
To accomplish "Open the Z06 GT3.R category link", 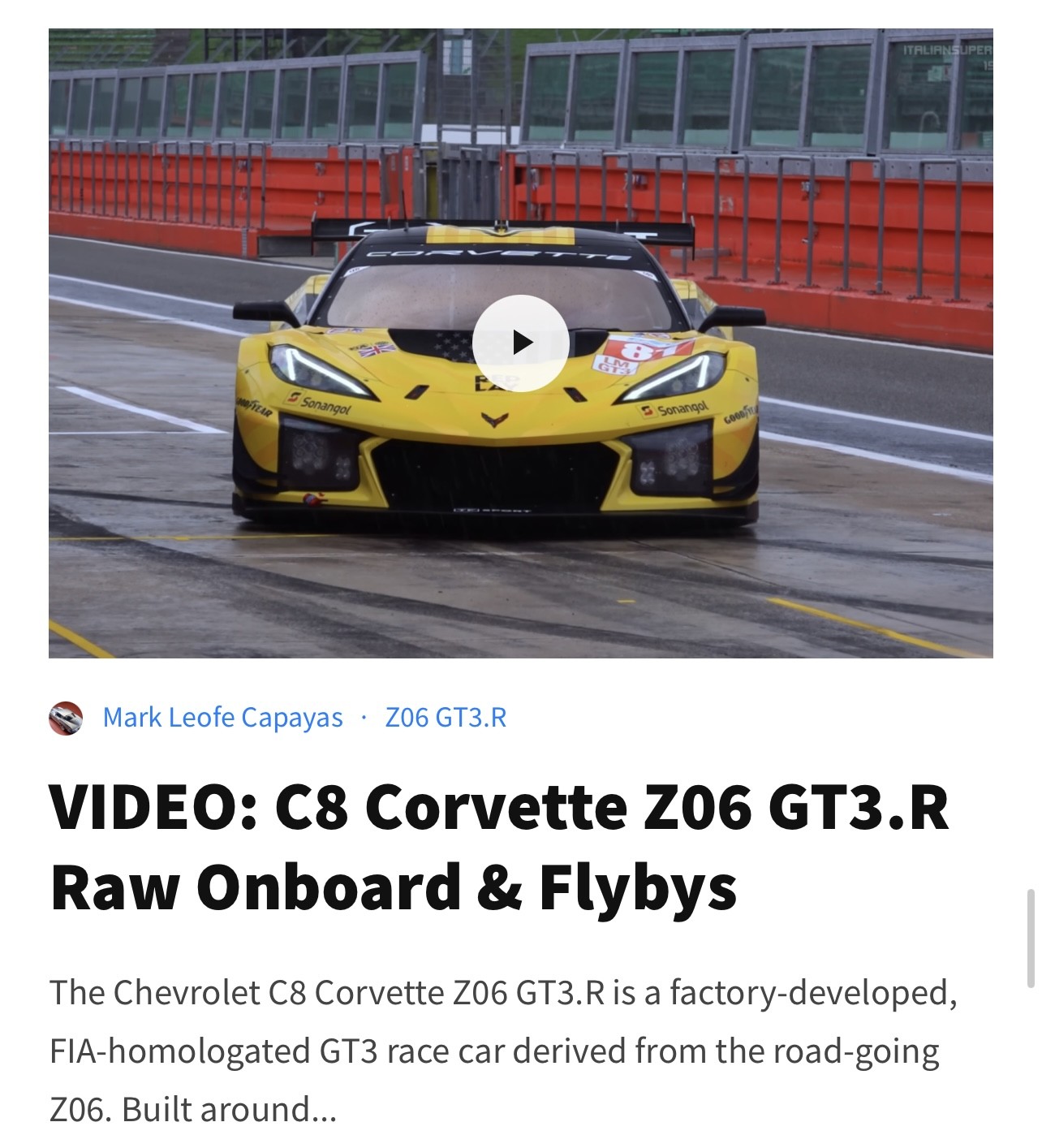I will tap(446, 718).
